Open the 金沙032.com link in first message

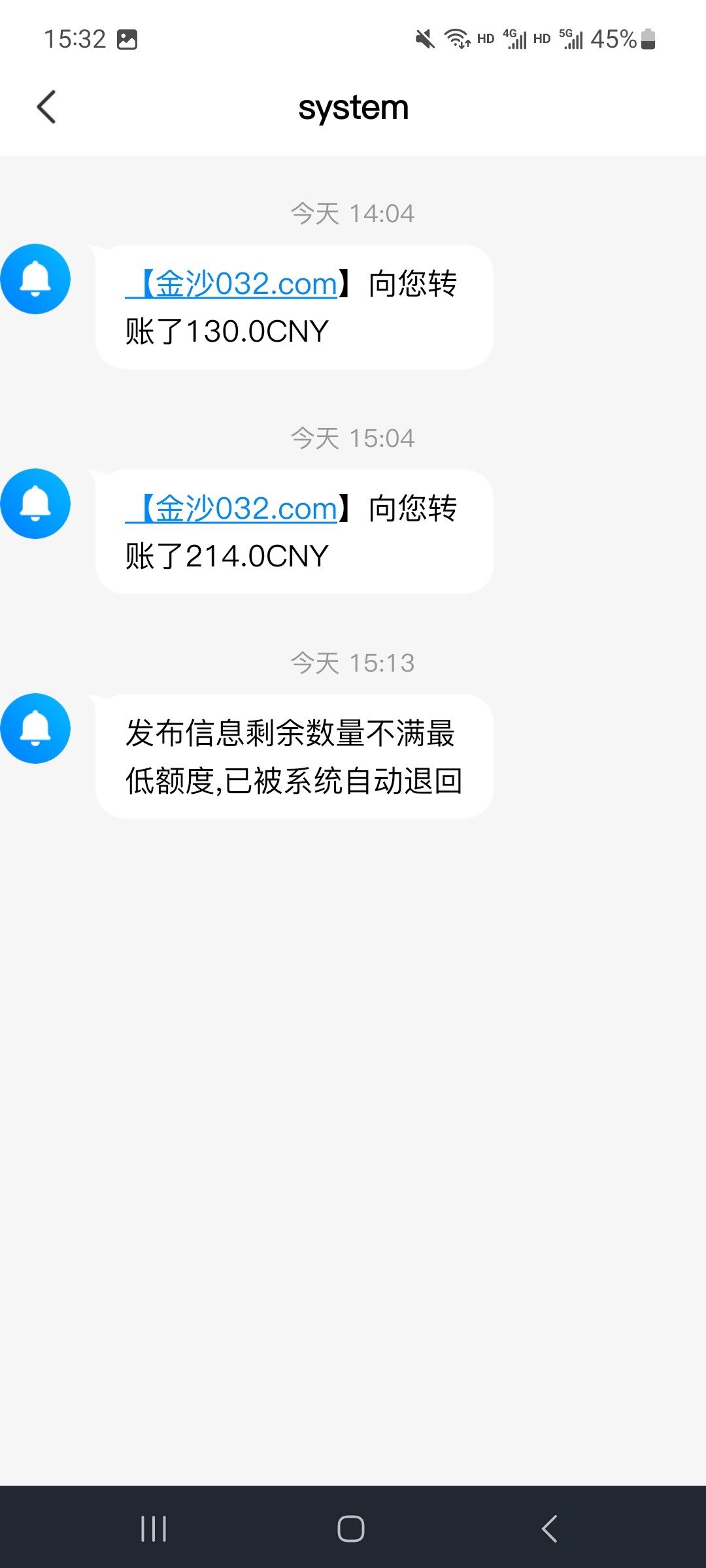pyautogui.click(x=232, y=282)
